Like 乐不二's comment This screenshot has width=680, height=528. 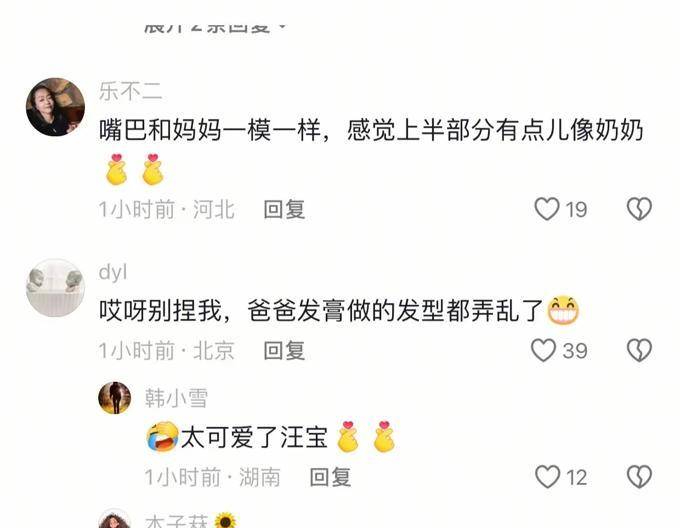547,209
